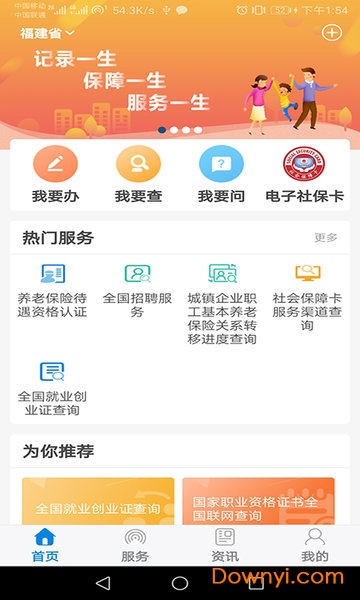Open the 福建省 province dropdown
Viewport: 360px width, 600px height.
click(47, 33)
